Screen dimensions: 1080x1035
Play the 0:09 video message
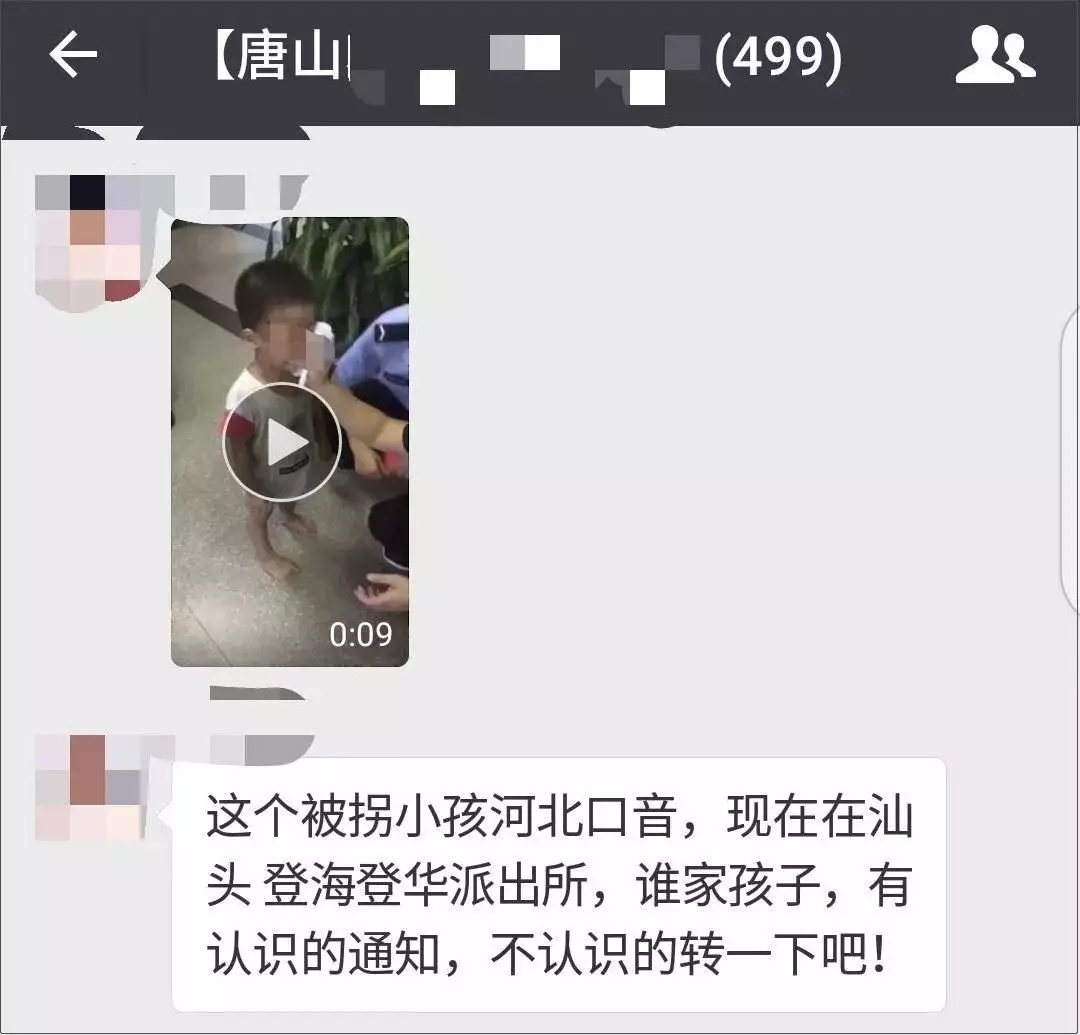(282, 443)
